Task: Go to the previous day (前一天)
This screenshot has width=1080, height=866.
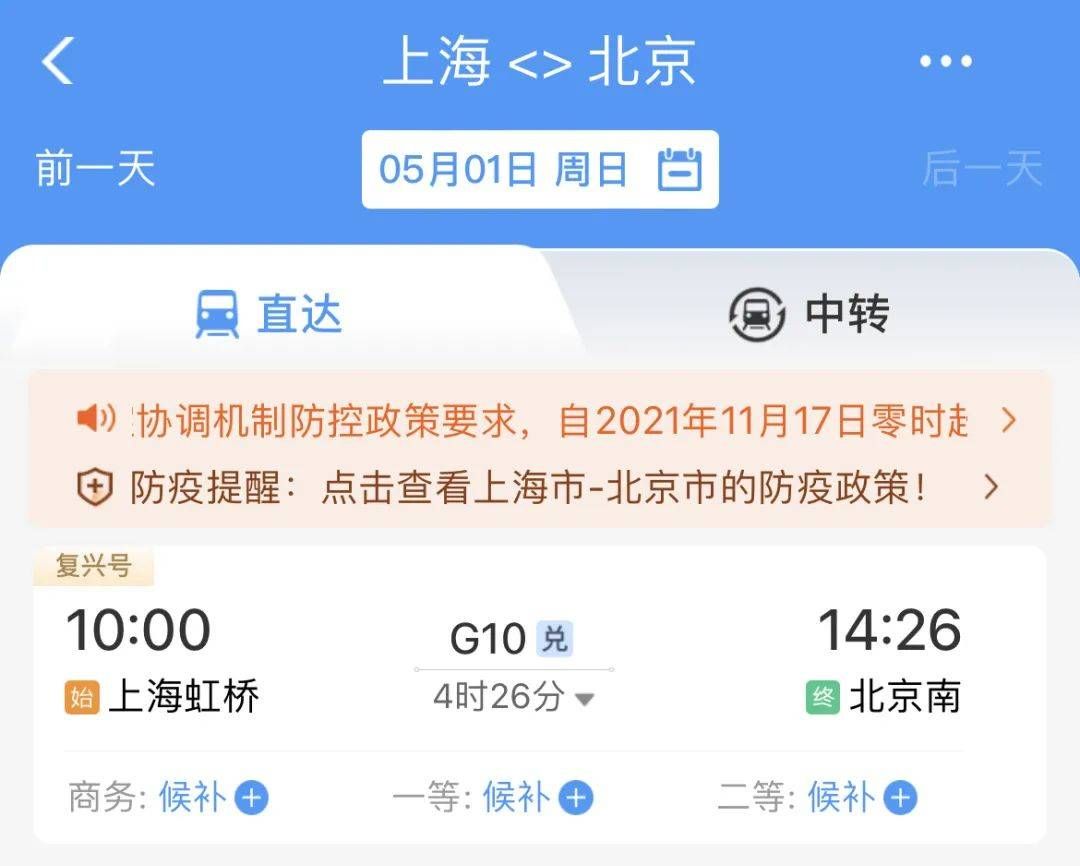Action: pyautogui.click(x=96, y=168)
